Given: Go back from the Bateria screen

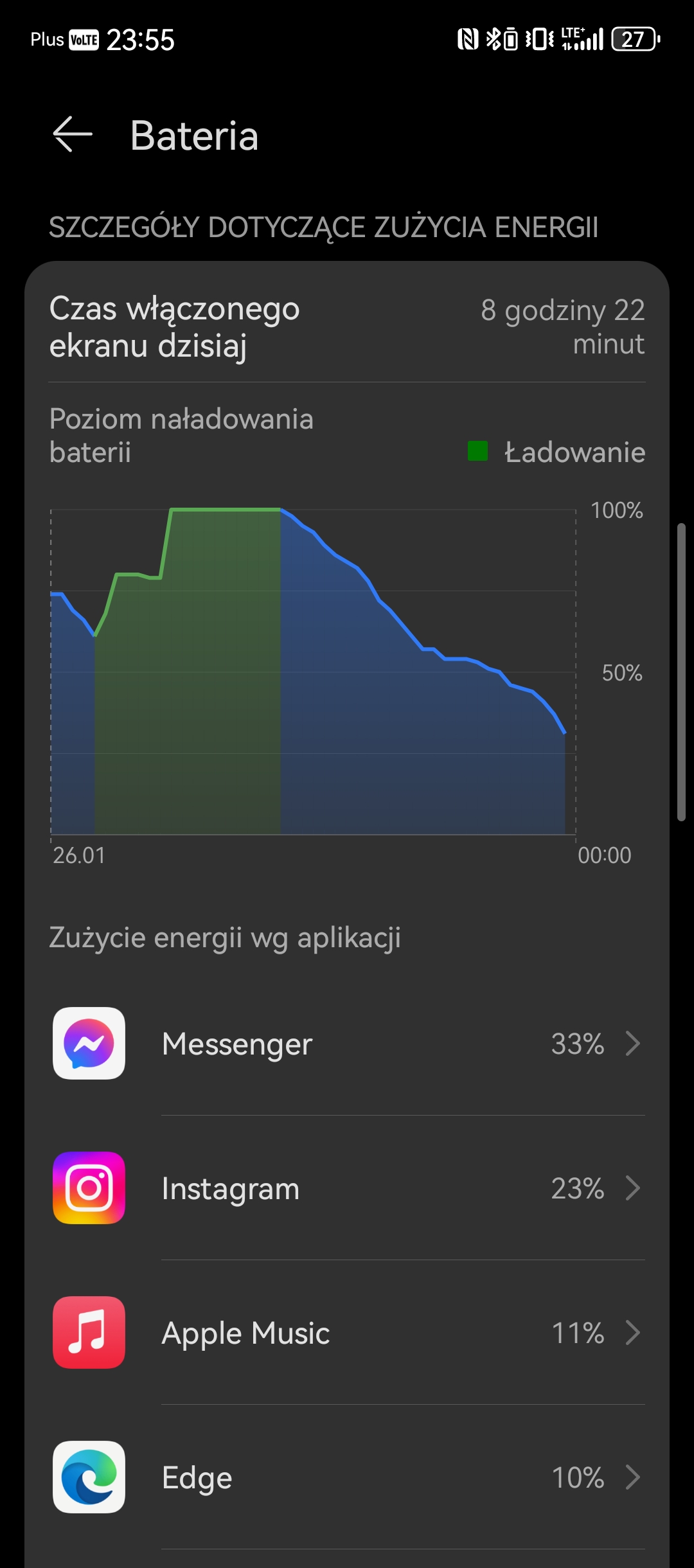Looking at the screenshot, I should tap(73, 135).
